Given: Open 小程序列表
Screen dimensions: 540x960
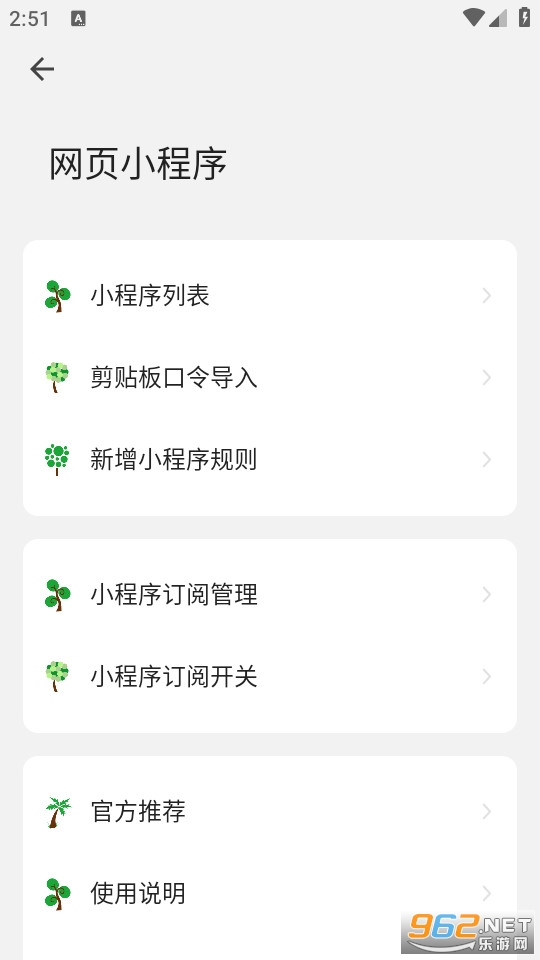Looking at the screenshot, I should (x=270, y=296).
